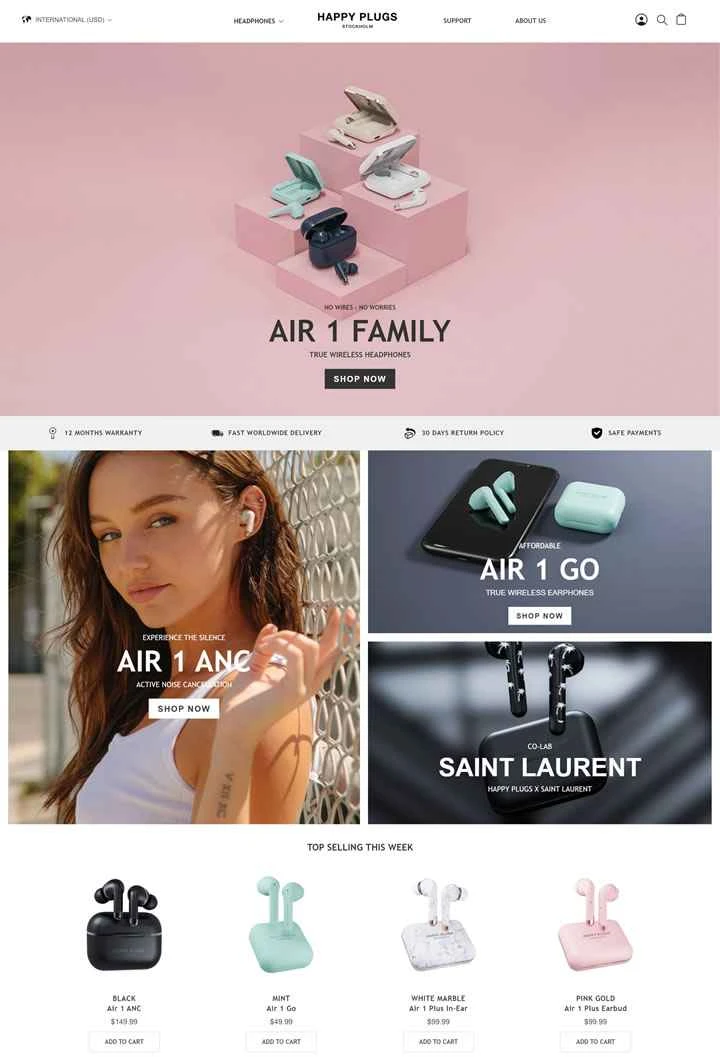Open the shopping bag
This screenshot has height=1057, width=720.
681,20
